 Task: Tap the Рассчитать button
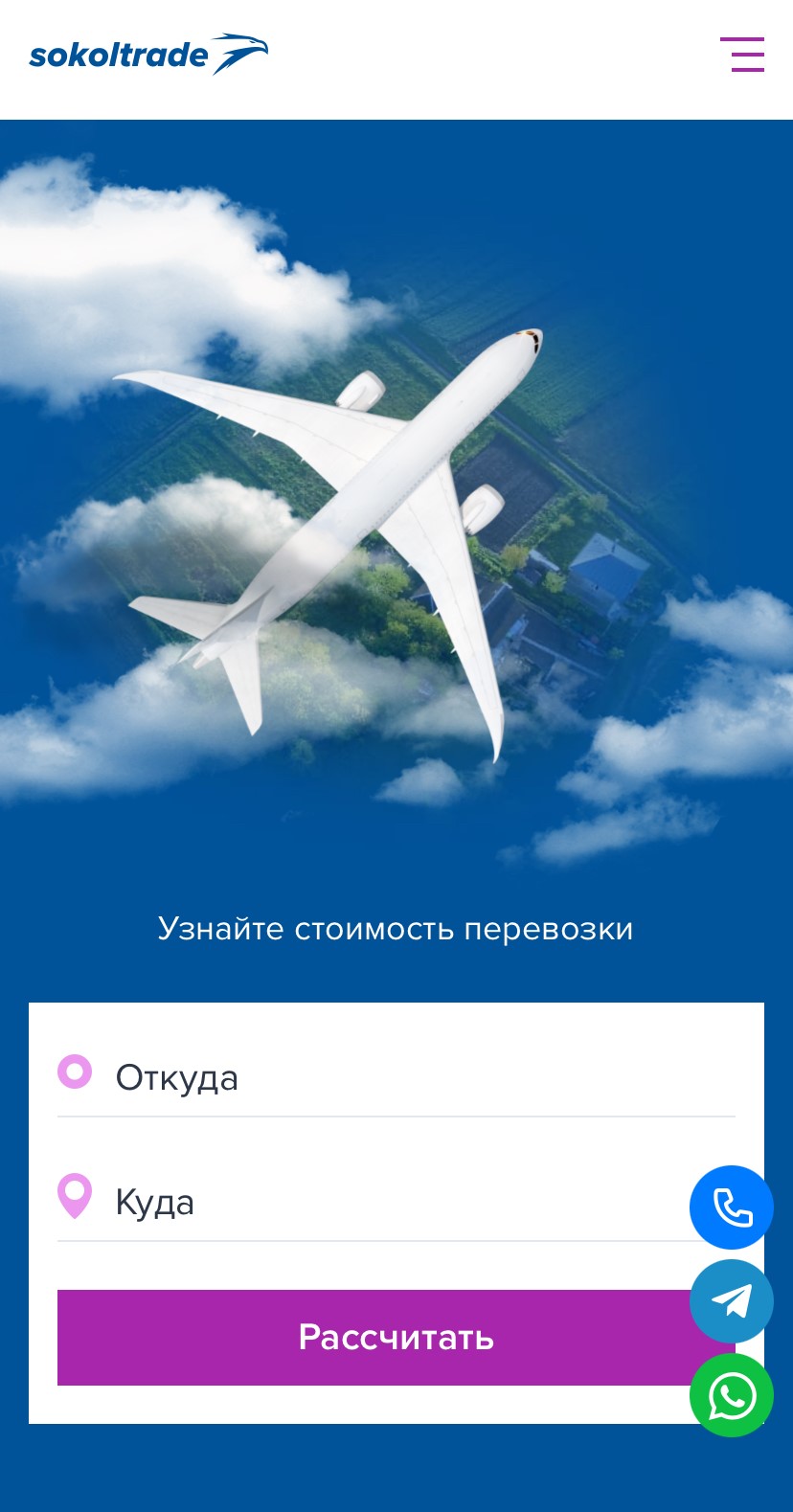[x=372, y=1337]
